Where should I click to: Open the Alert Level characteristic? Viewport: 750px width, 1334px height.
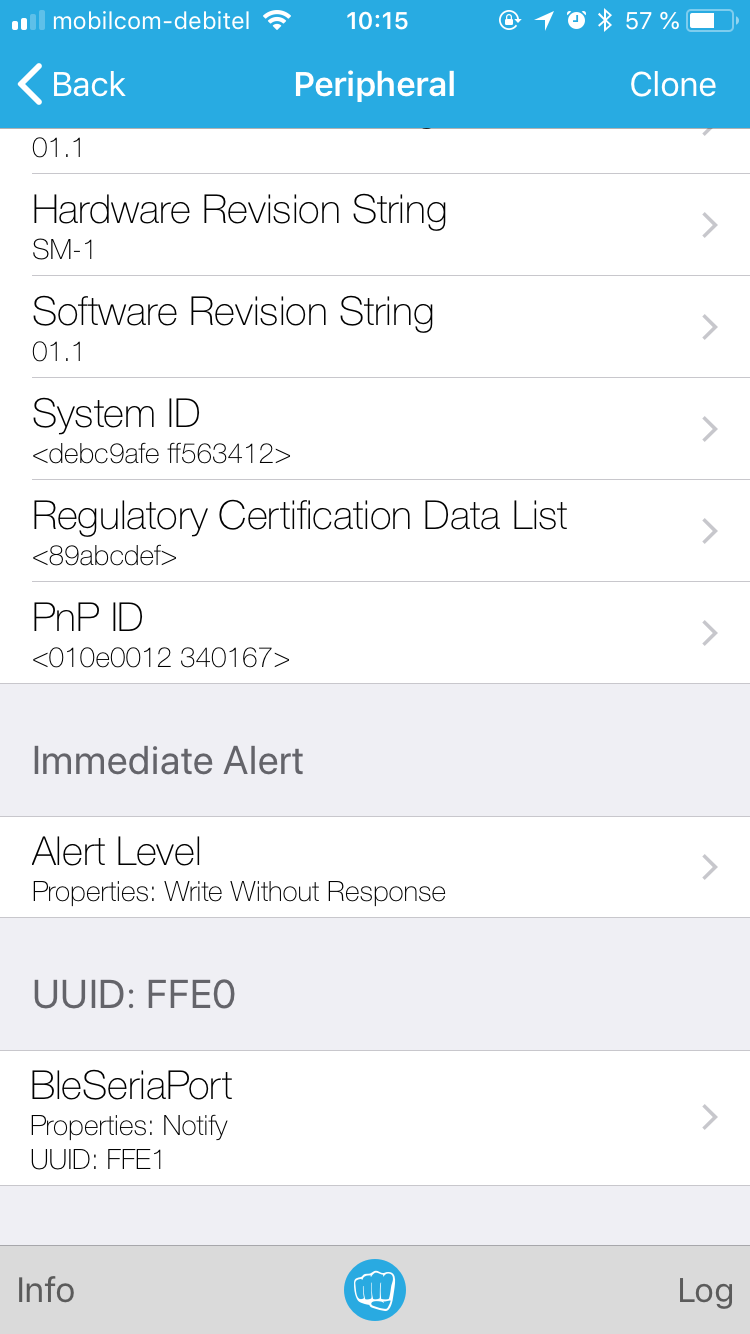point(375,867)
